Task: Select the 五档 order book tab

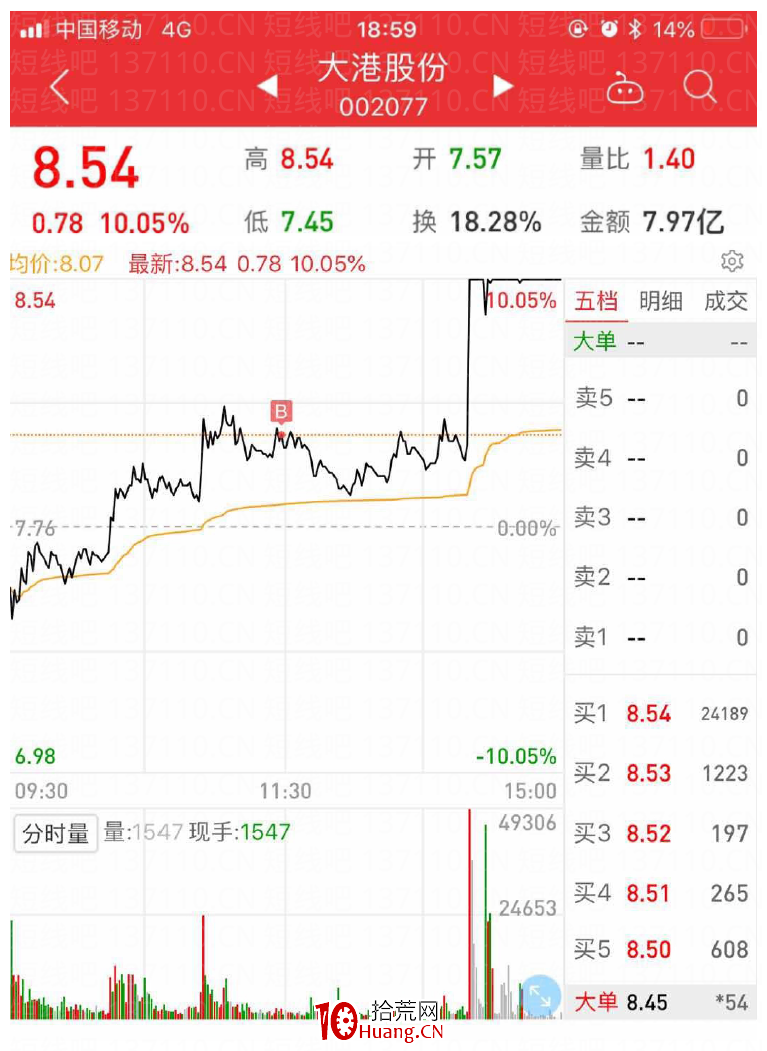Action: click(x=597, y=301)
